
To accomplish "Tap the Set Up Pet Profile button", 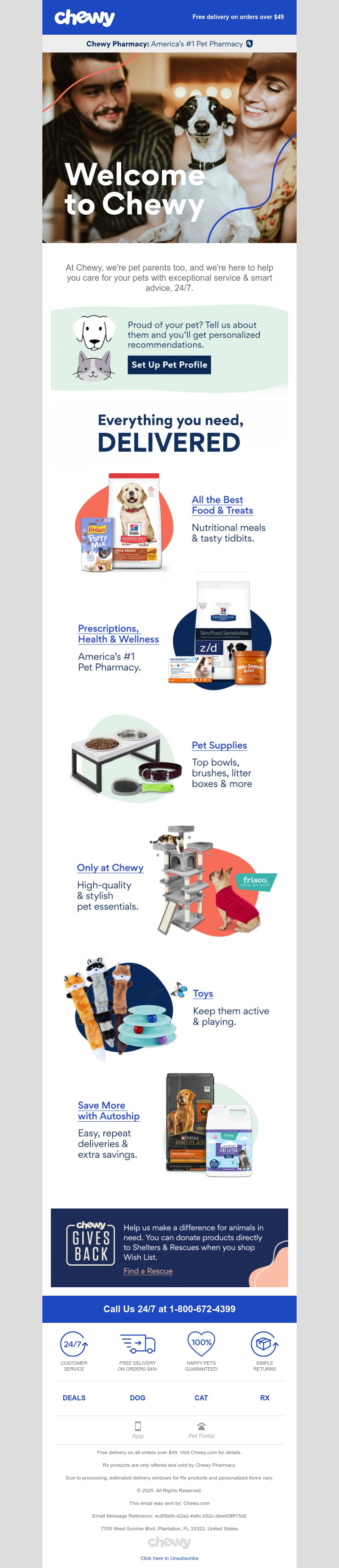I will click(x=169, y=365).
